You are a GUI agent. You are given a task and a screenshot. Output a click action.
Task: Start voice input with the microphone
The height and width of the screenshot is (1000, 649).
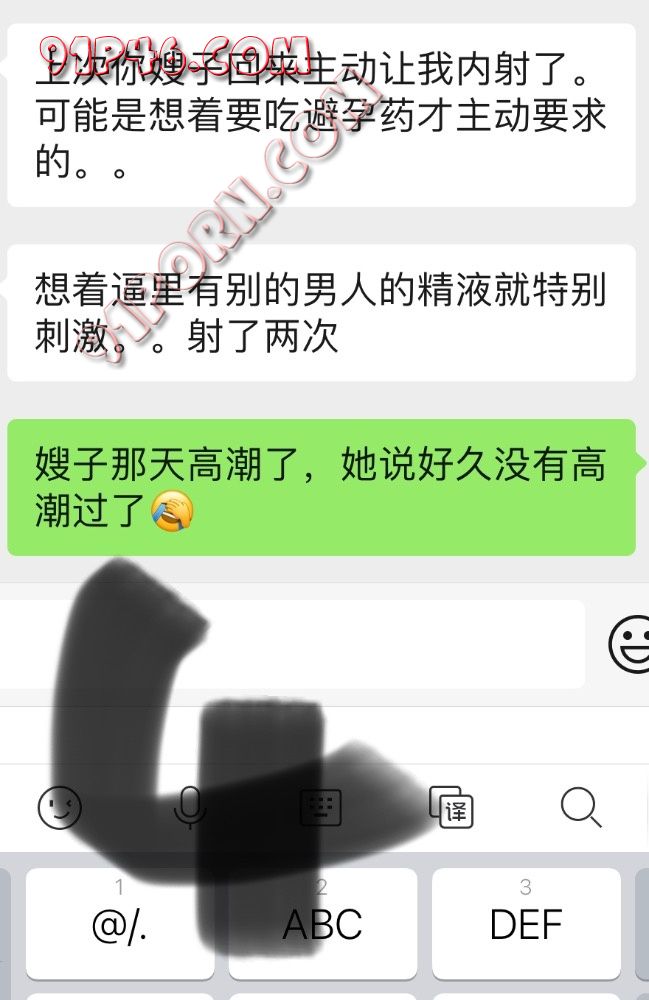pos(189,807)
